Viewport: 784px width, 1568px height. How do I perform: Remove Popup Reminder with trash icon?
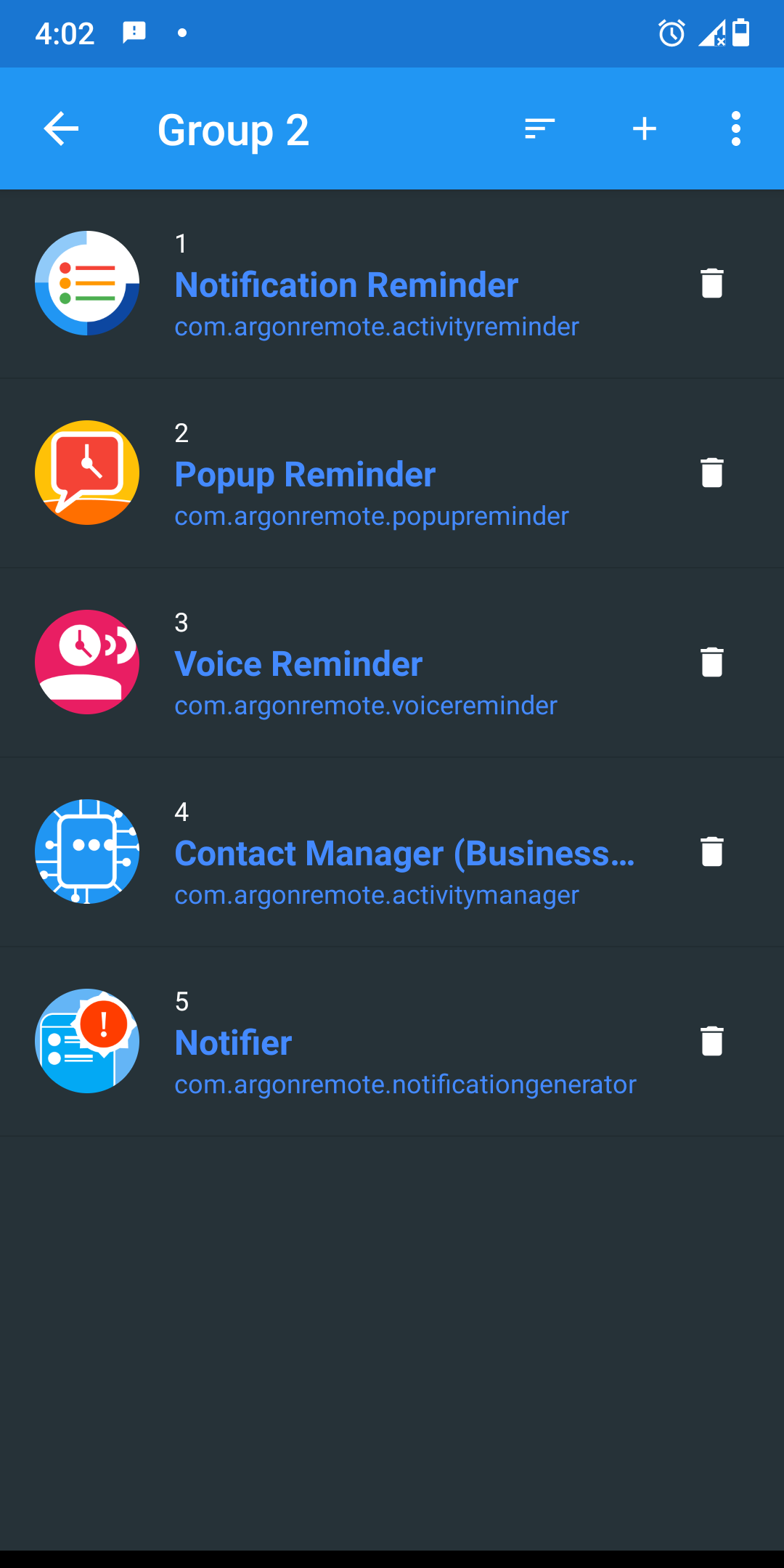click(x=712, y=473)
